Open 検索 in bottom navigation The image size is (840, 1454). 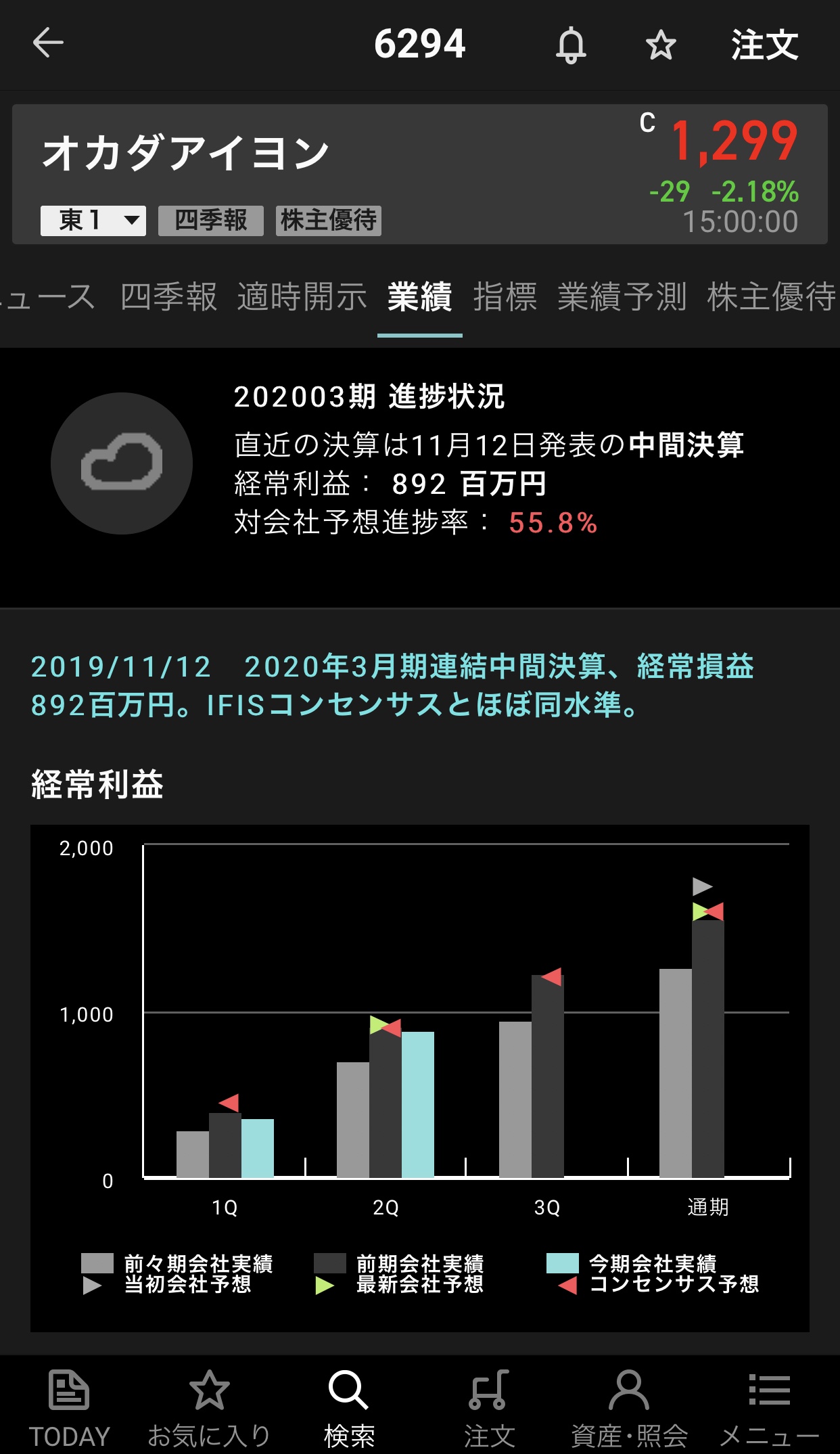349,1407
